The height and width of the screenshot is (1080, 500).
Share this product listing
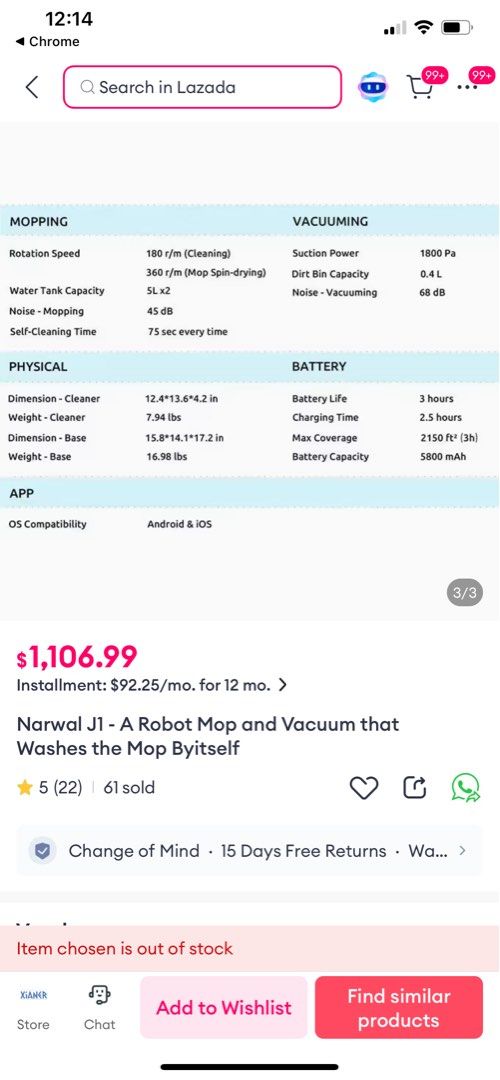pos(415,788)
